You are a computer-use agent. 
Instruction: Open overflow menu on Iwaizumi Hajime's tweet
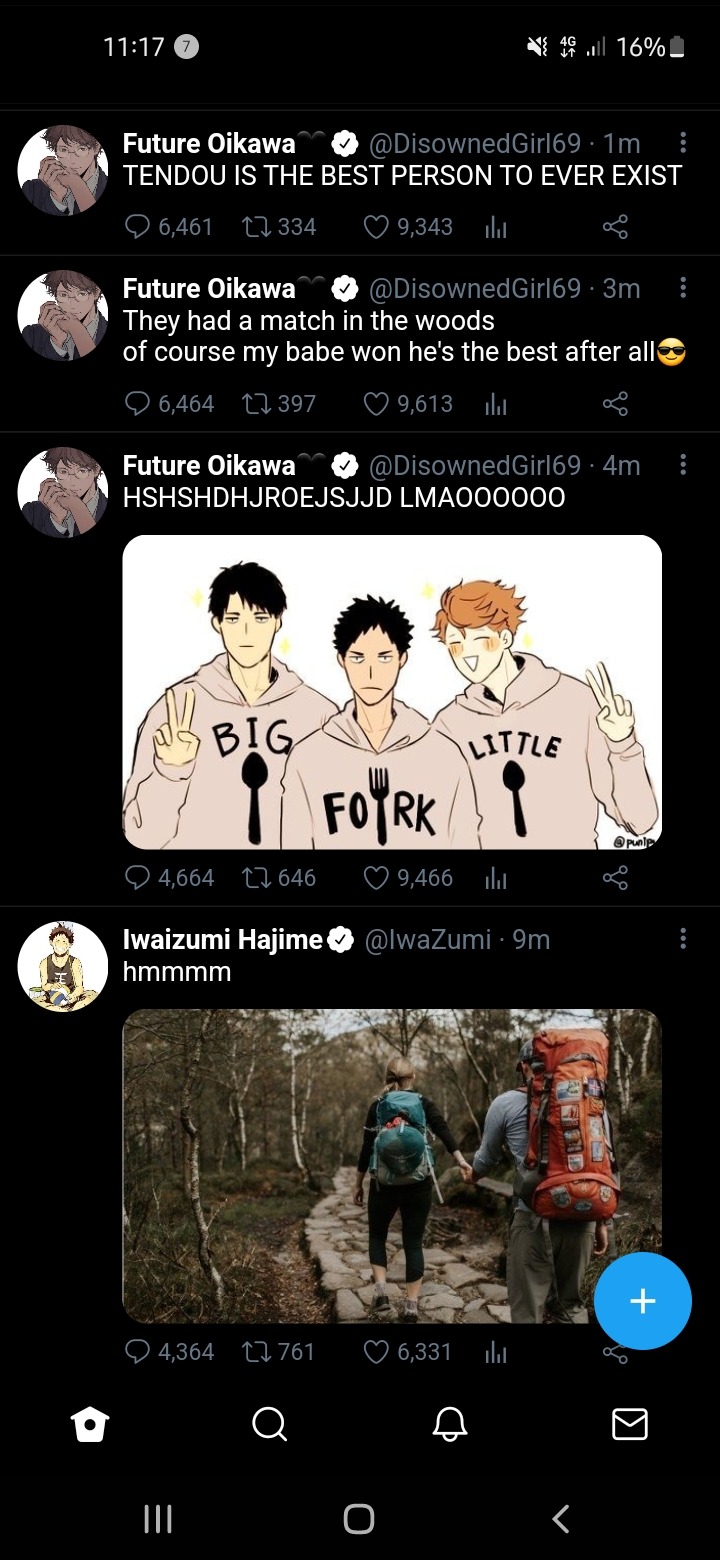(683, 938)
